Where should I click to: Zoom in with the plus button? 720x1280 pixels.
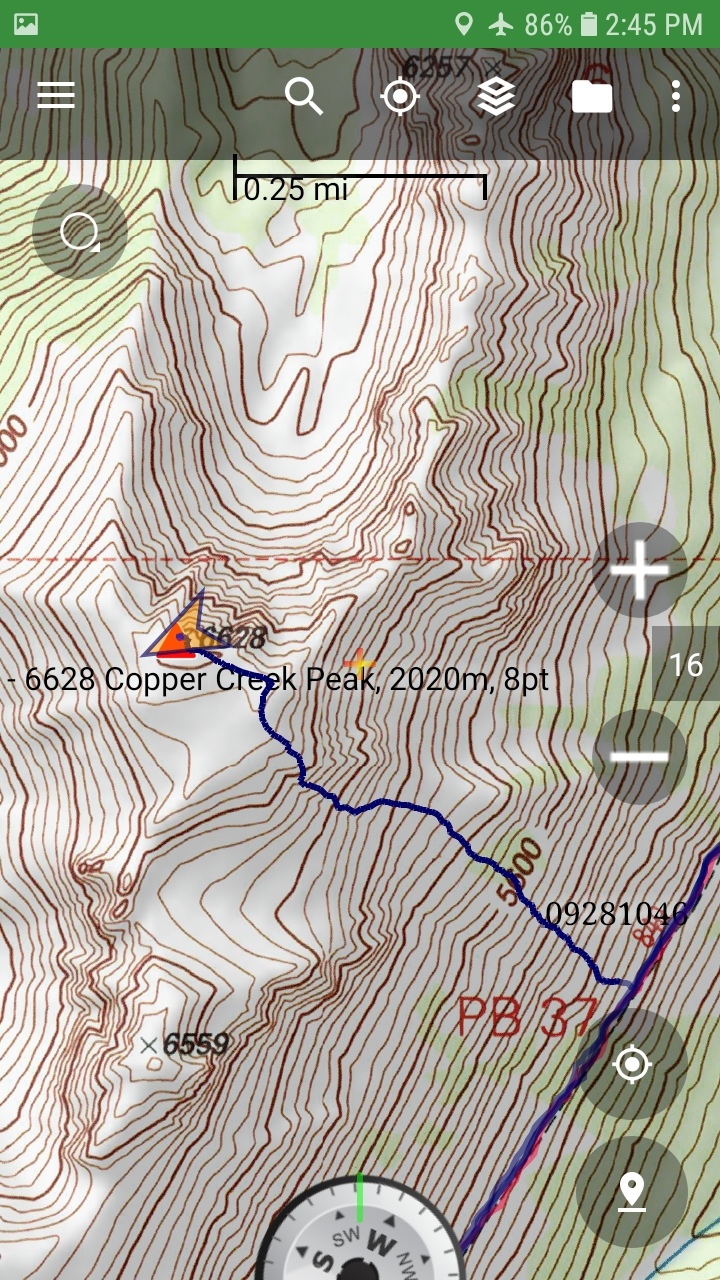click(639, 570)
